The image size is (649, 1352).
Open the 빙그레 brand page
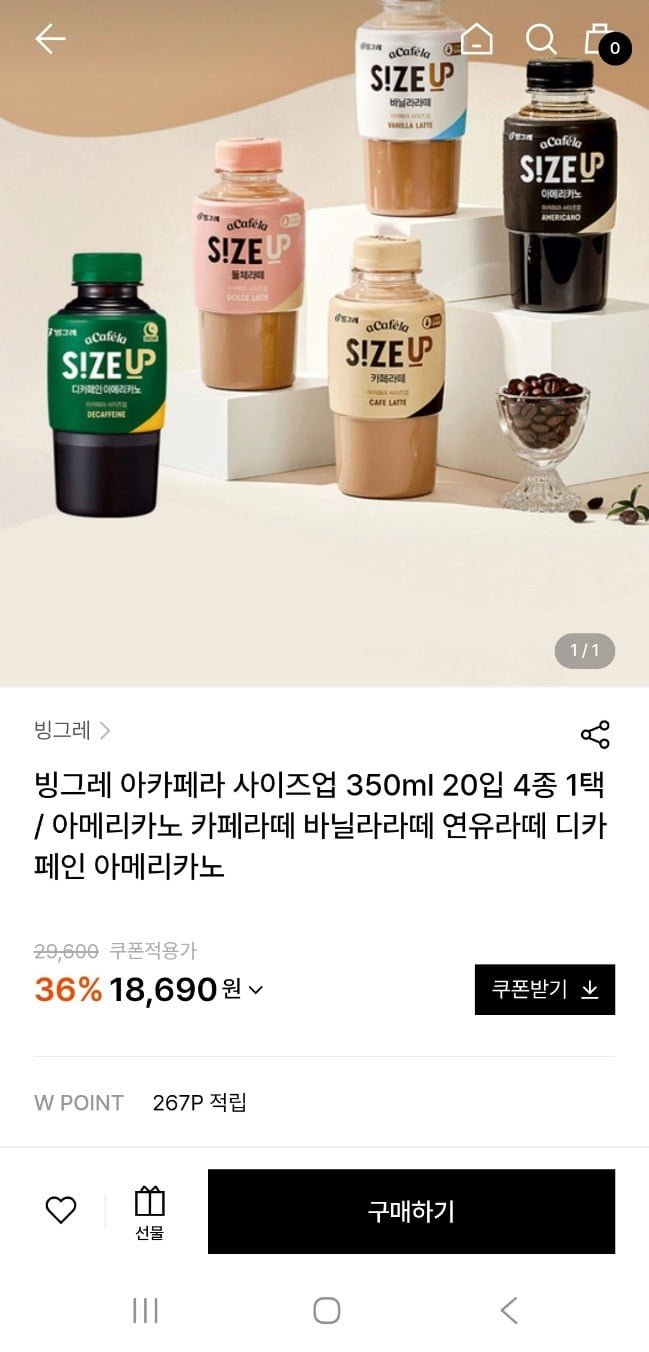pyautogui.click(x=72, y=730)
